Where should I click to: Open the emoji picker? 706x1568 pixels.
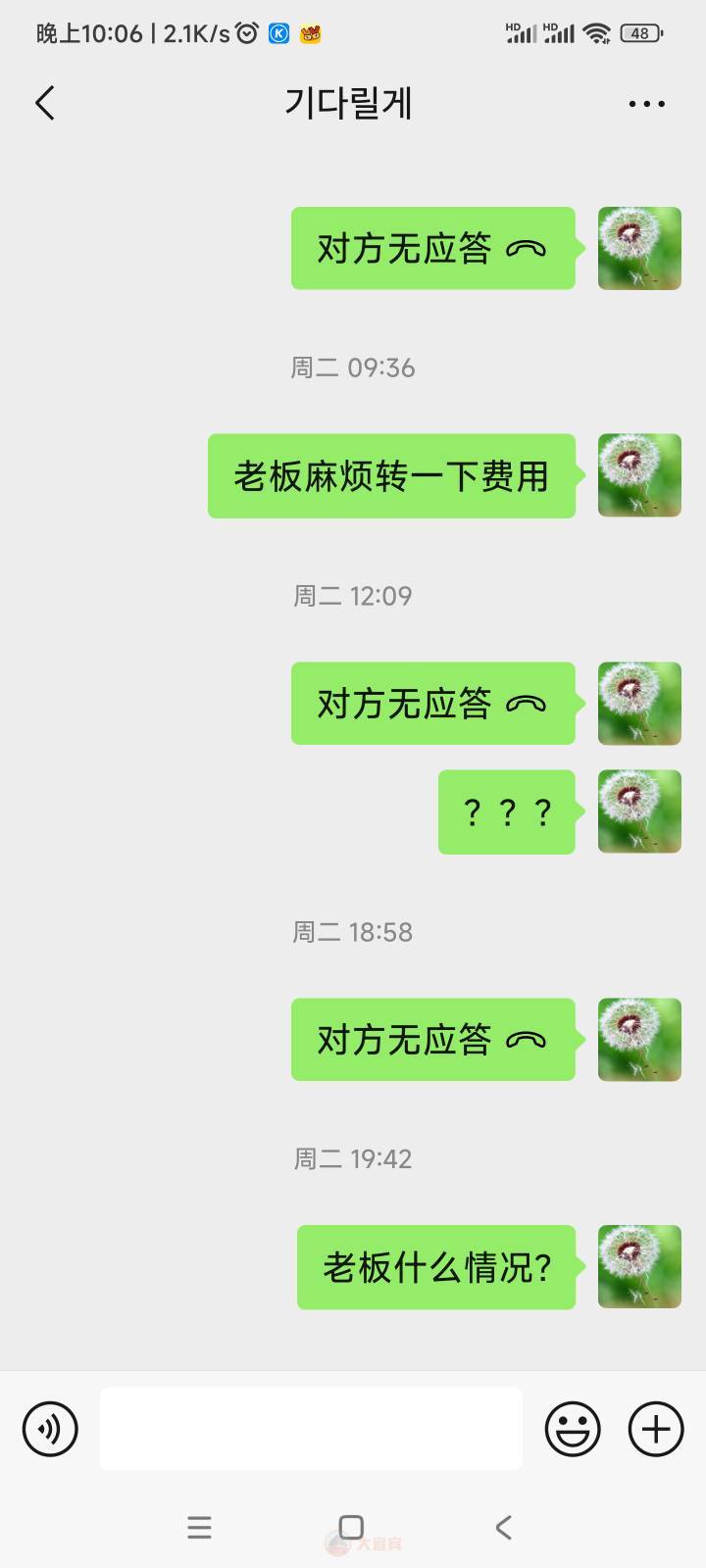pyautogui.click(x=573, y=1429)
